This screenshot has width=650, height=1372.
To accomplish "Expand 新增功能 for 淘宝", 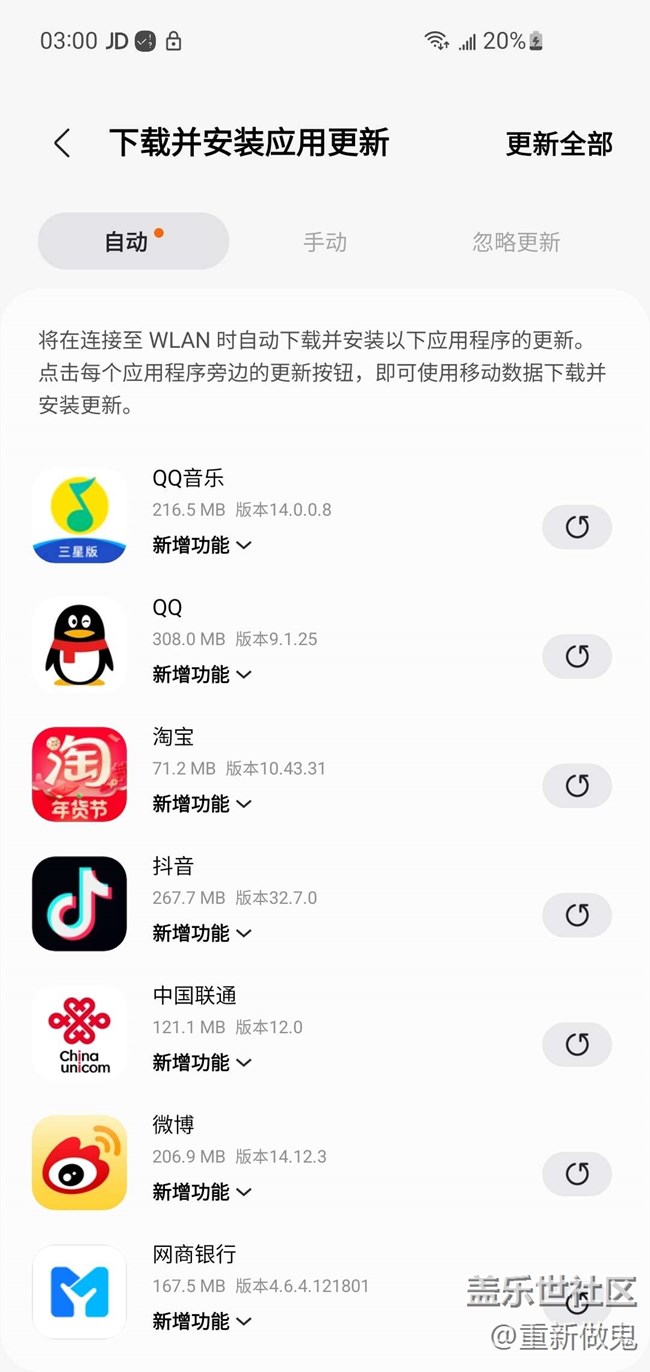I will (x=201, y=804).
